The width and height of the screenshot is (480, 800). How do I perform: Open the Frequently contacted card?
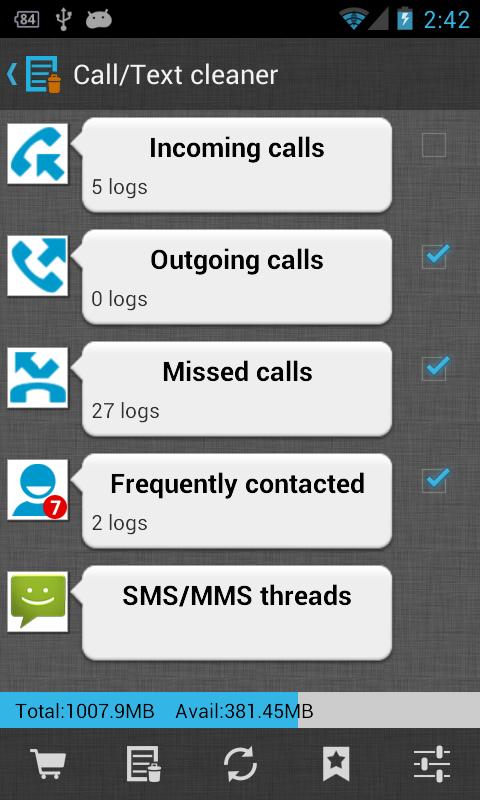(x=237, y=501)
